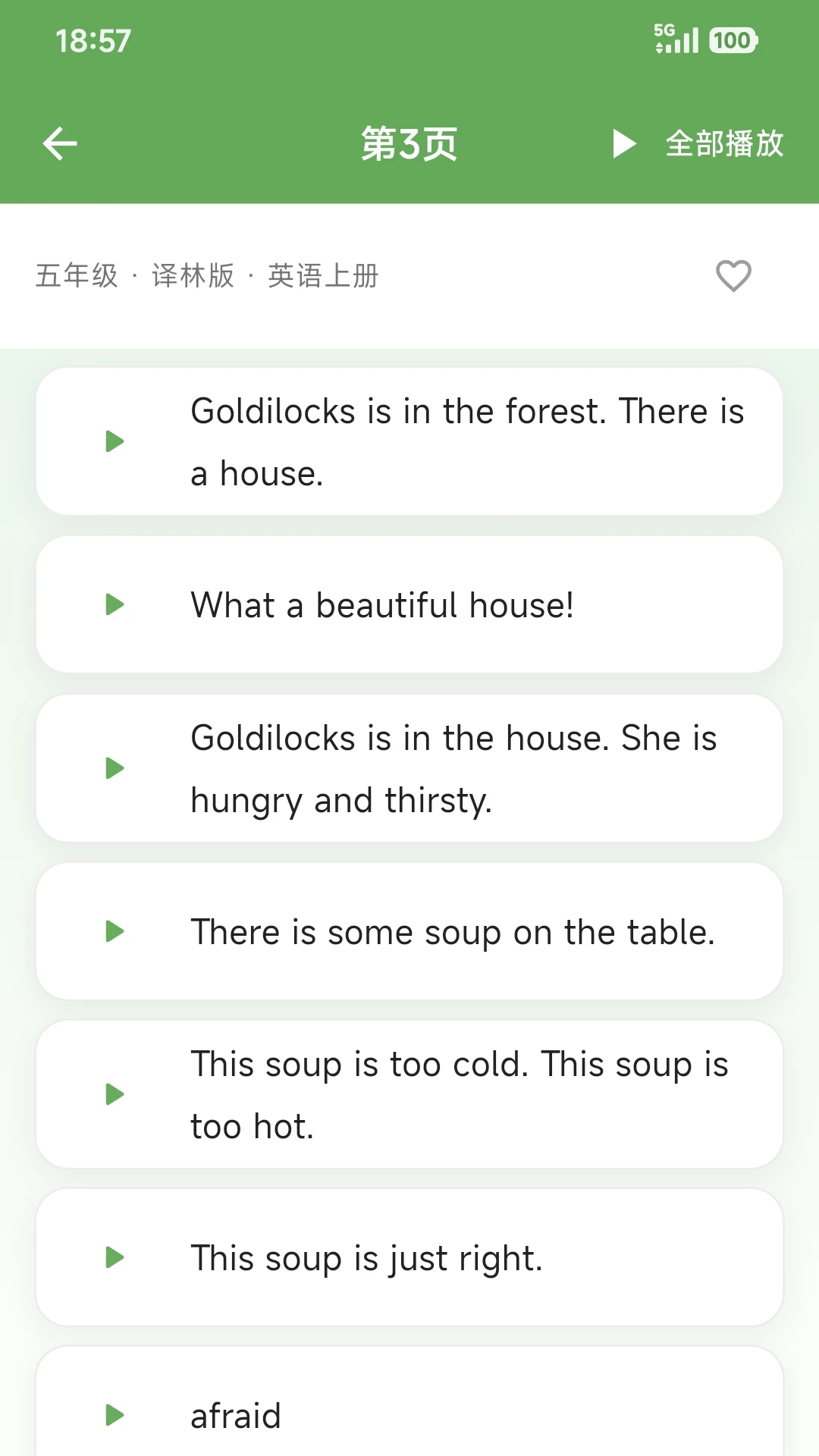Favorite this page with the heart icon

[733, 276]
